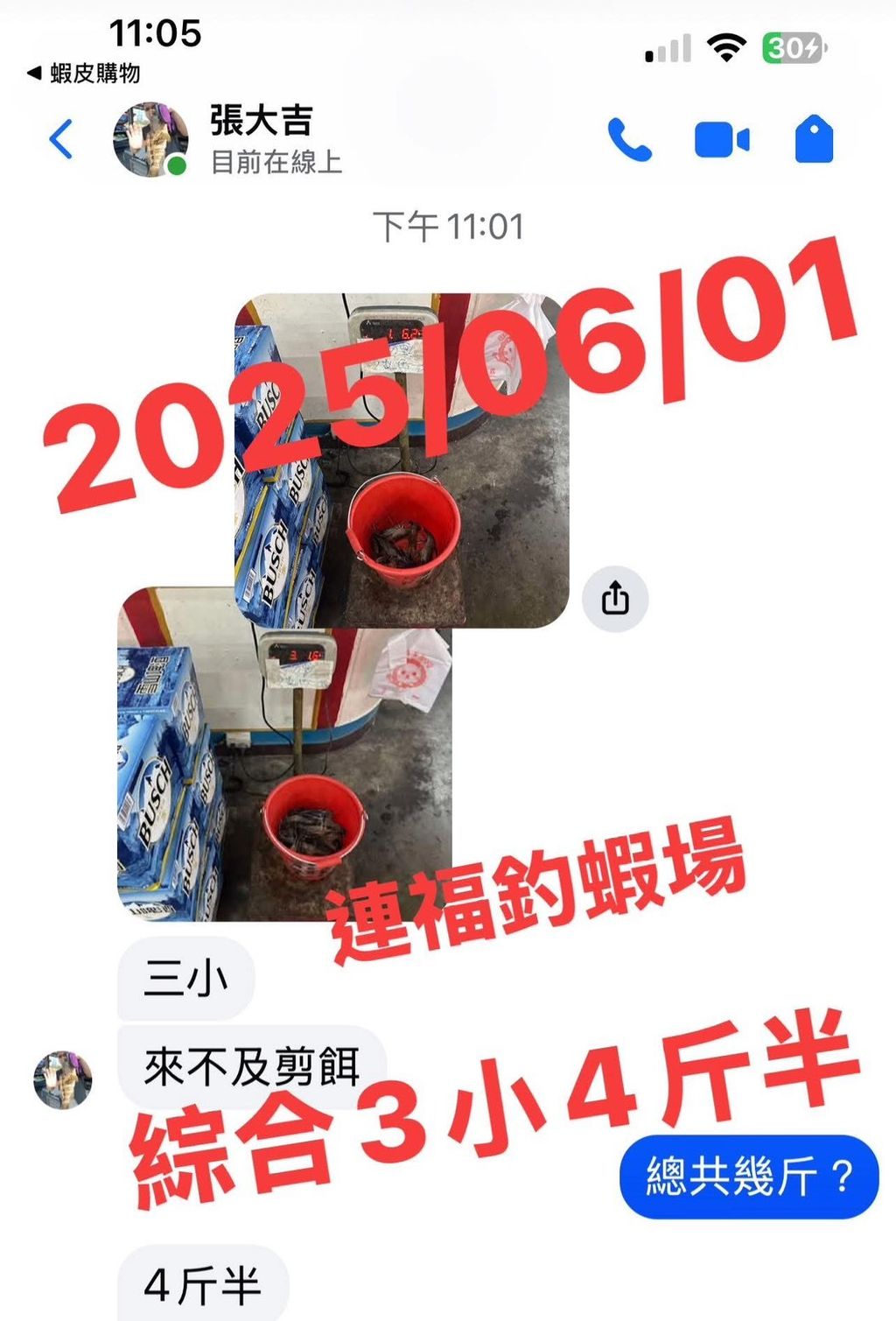Open the blue tag icon in header
Viewport: 896px width, 1321px height.
[x=814, y=138]
